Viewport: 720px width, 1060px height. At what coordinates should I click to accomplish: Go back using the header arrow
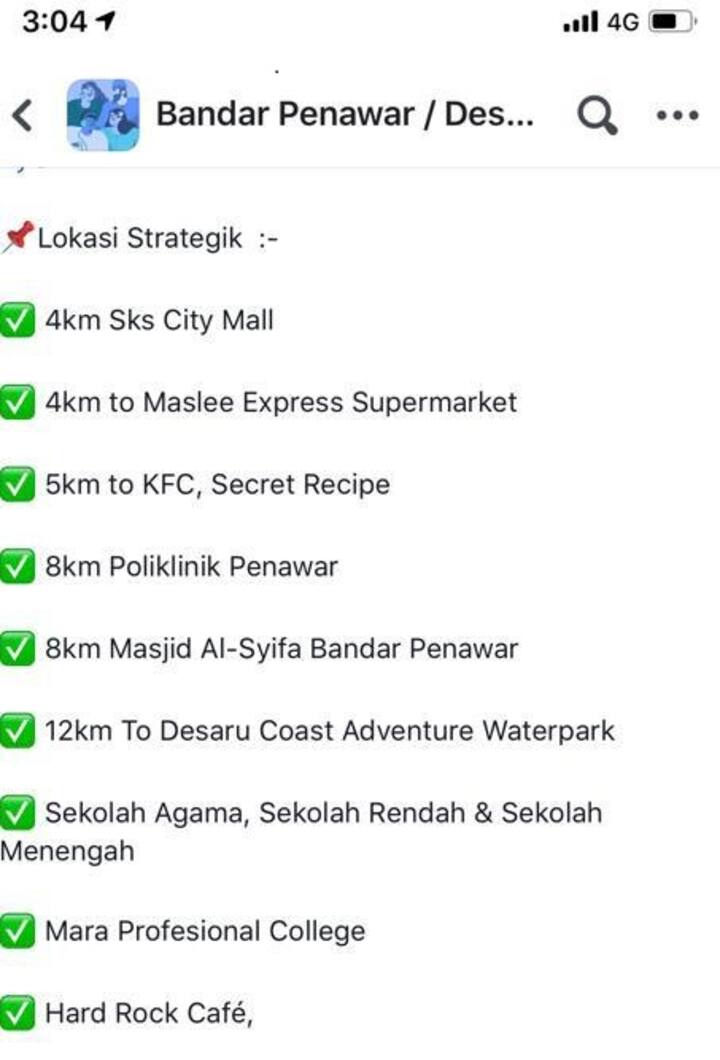[22, 116]
